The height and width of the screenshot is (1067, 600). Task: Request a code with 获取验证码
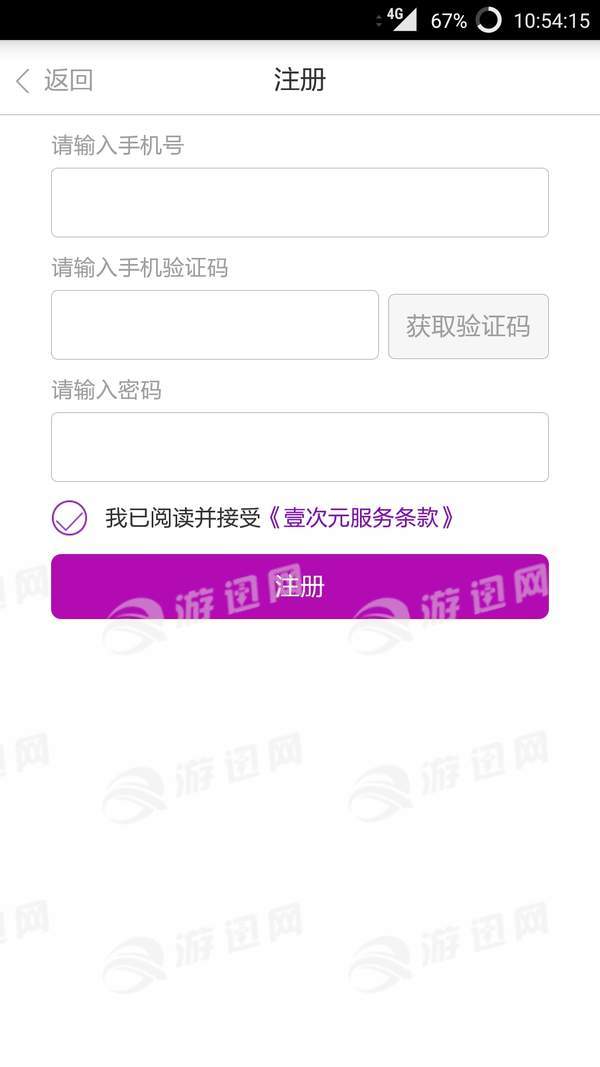coord(468,326)
